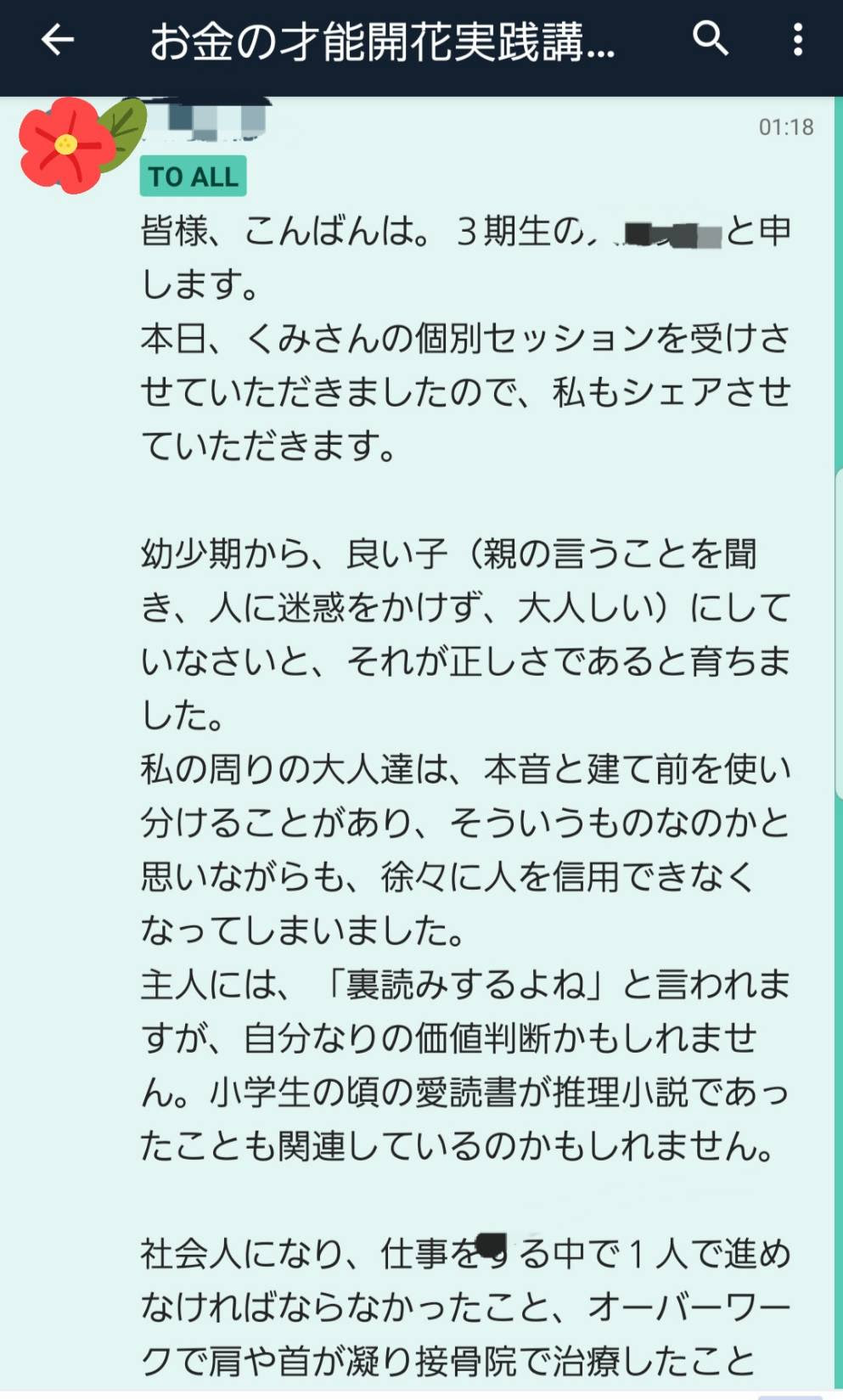Search within this chat room
Image resolution: width=843 pixels, height=1400 pixels.
point(710,39)
